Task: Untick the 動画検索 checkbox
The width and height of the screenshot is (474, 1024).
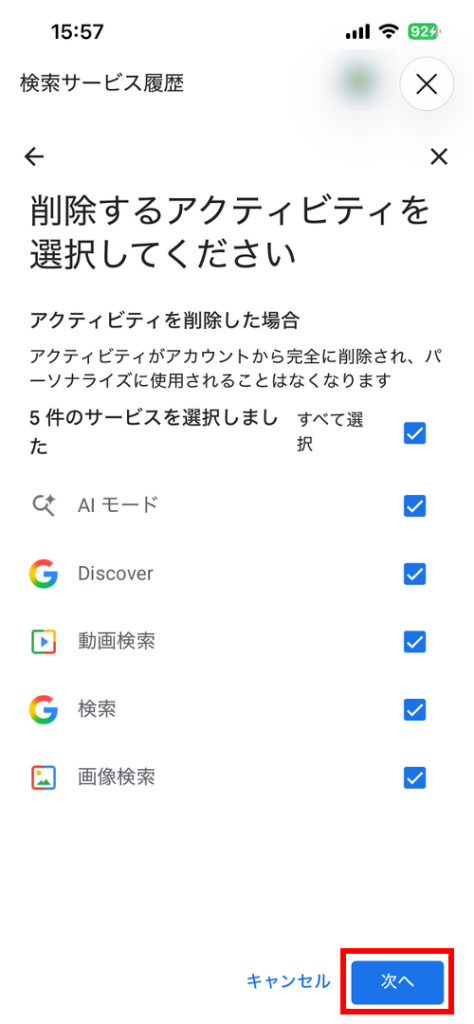Action: [415, 642]
